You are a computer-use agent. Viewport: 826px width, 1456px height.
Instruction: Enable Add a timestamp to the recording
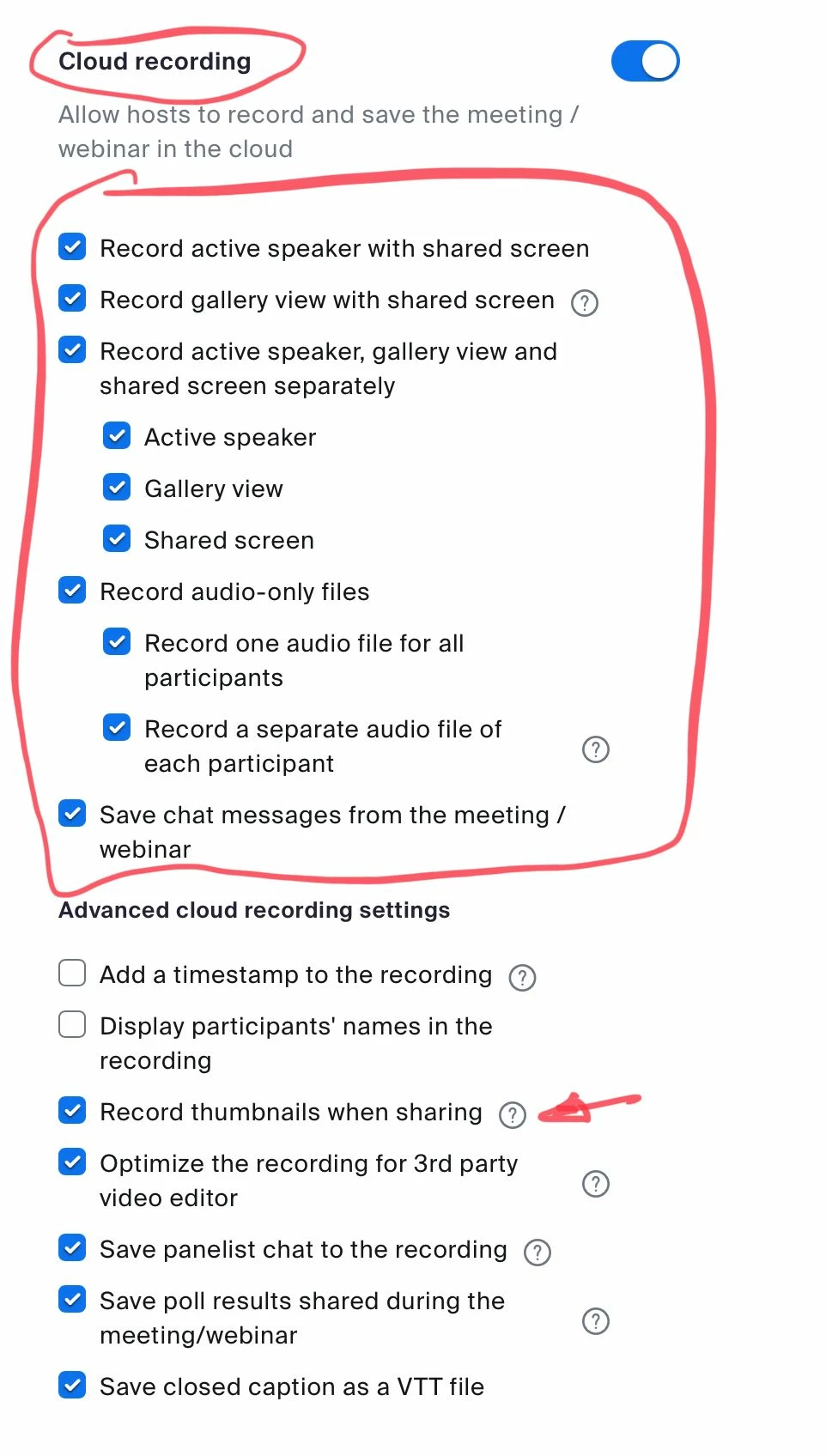coord(72,974)
